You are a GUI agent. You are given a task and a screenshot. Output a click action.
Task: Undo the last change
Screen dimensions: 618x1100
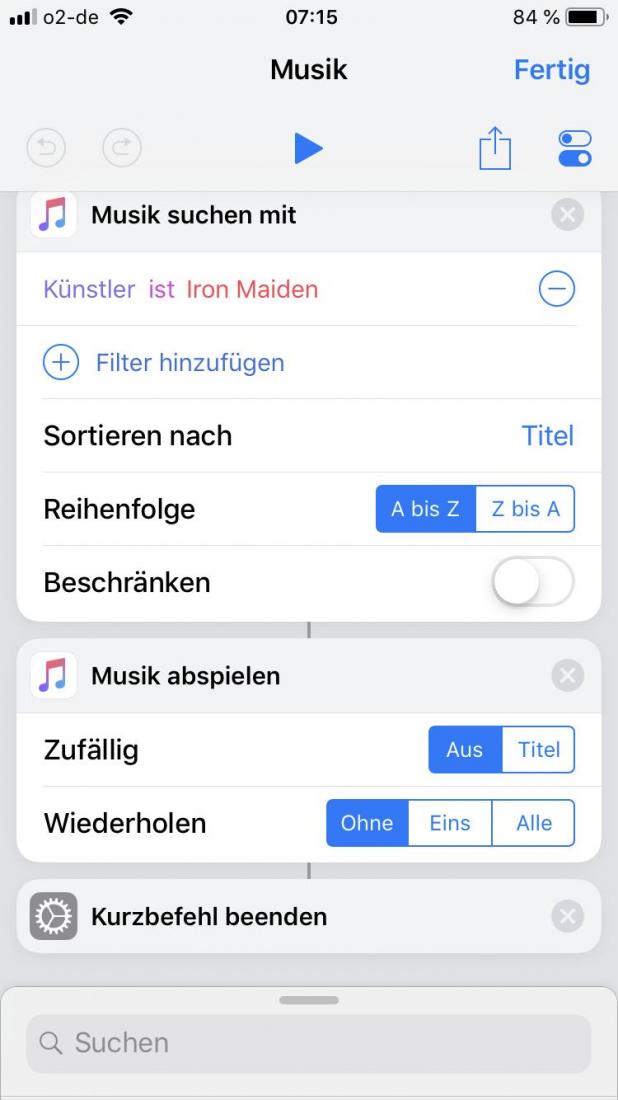[46, 149]
